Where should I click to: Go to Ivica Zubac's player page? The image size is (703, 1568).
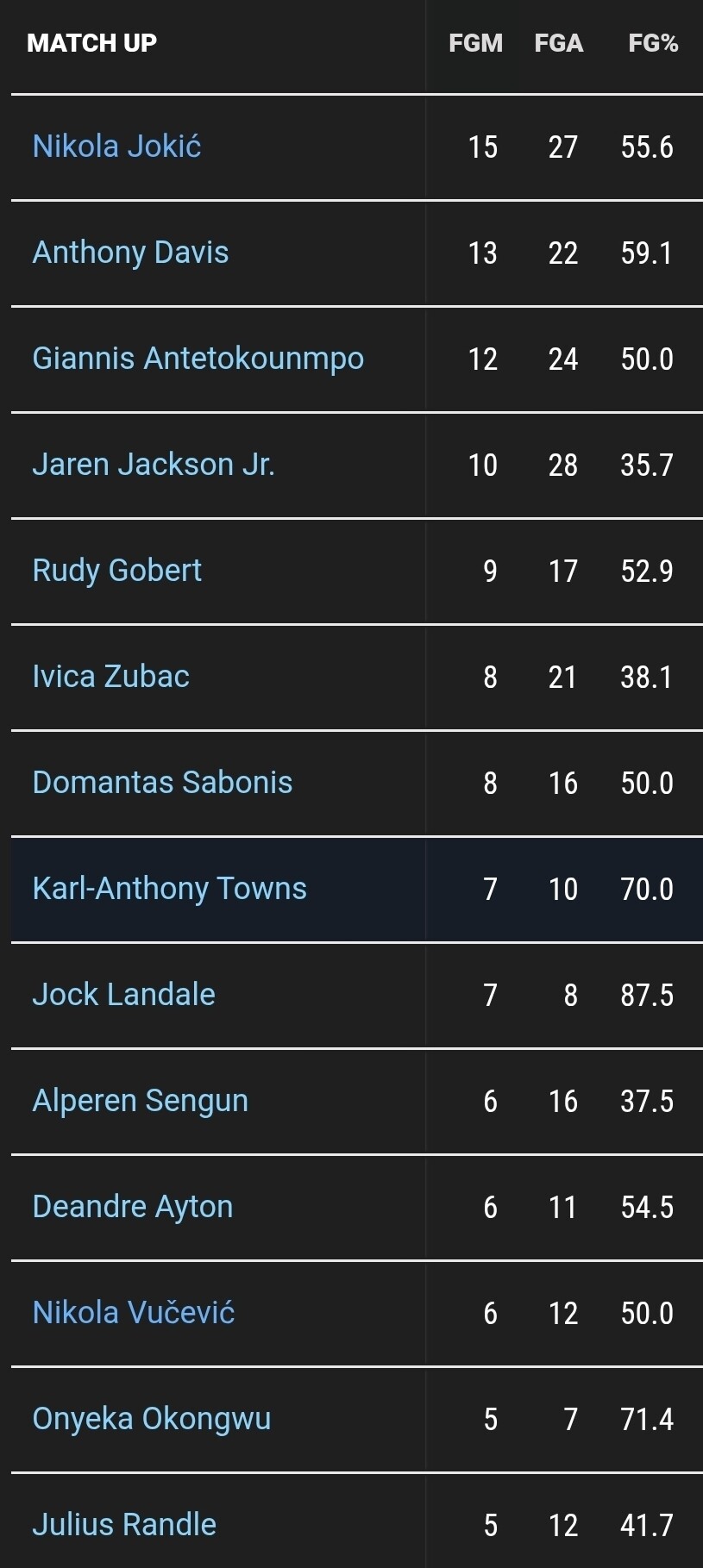click(x=110, y=677)
